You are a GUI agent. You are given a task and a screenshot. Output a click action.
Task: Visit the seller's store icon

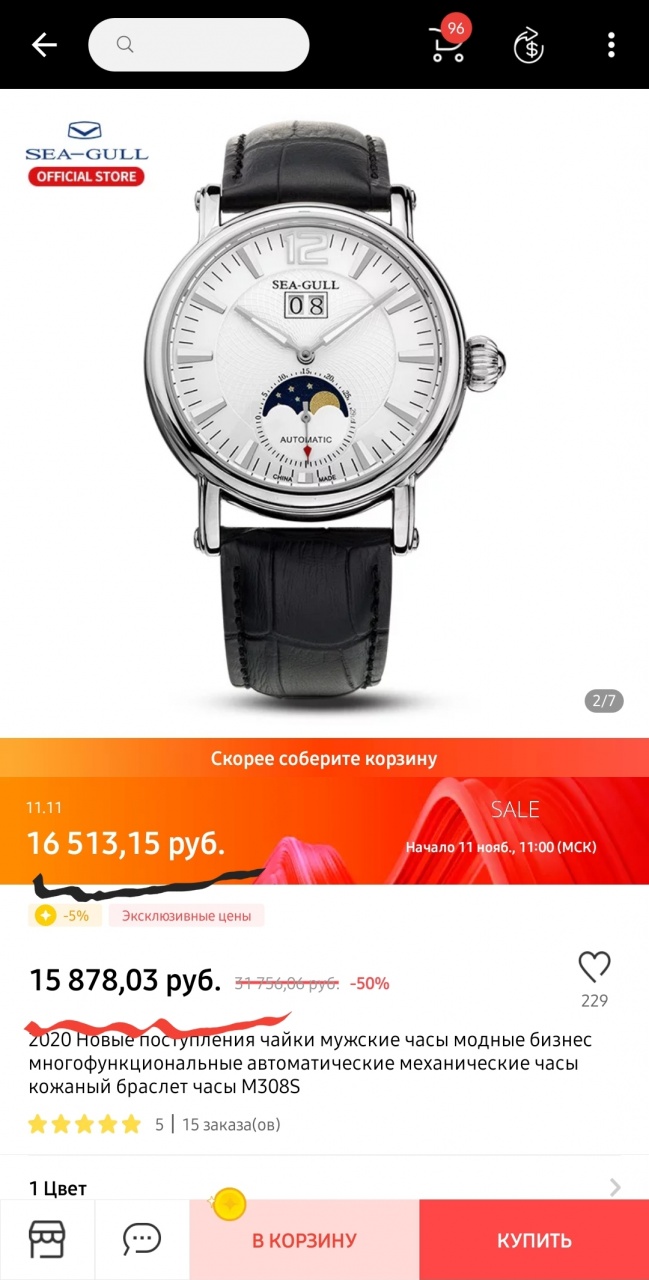47,1240
